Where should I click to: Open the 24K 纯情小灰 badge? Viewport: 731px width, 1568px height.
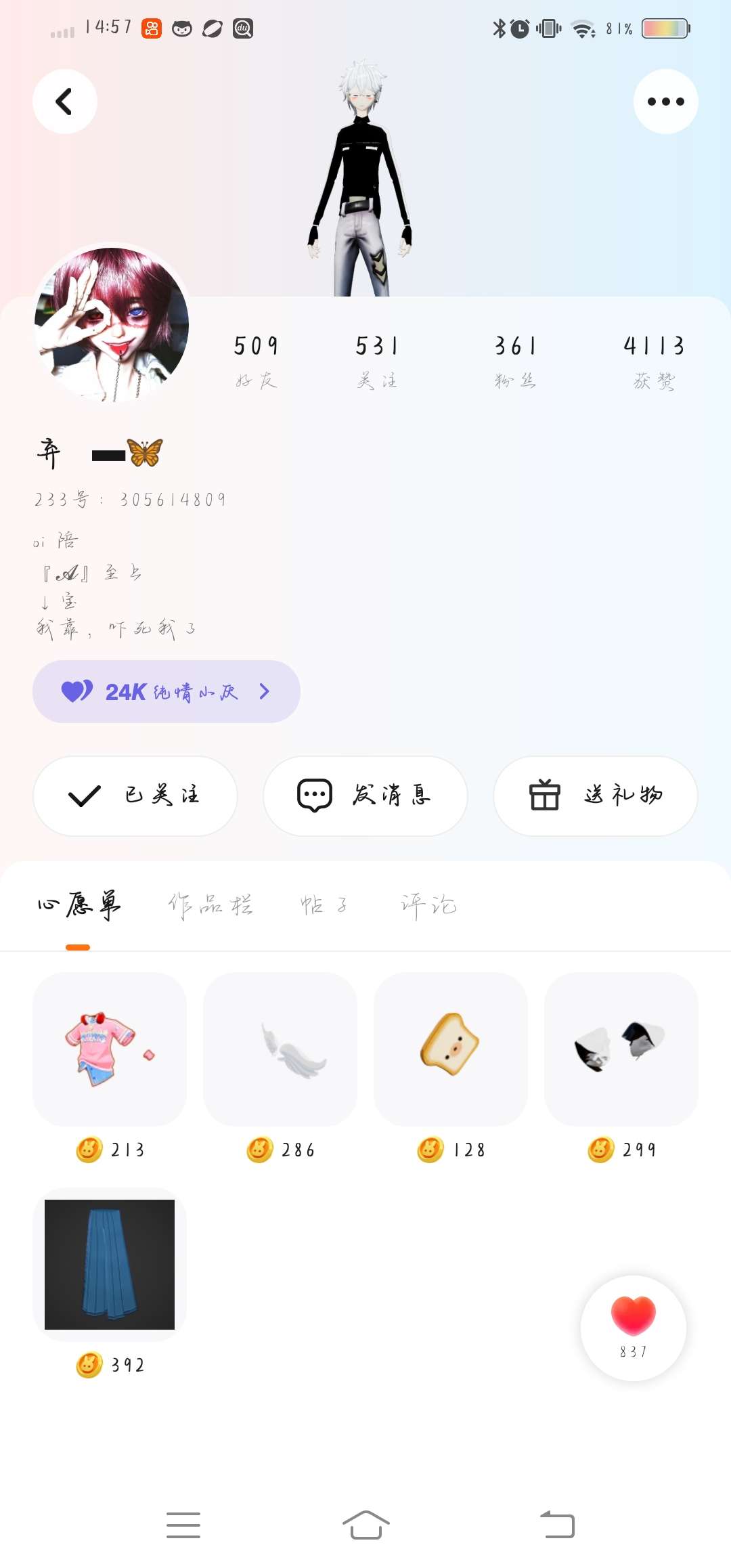pos(167,691)
